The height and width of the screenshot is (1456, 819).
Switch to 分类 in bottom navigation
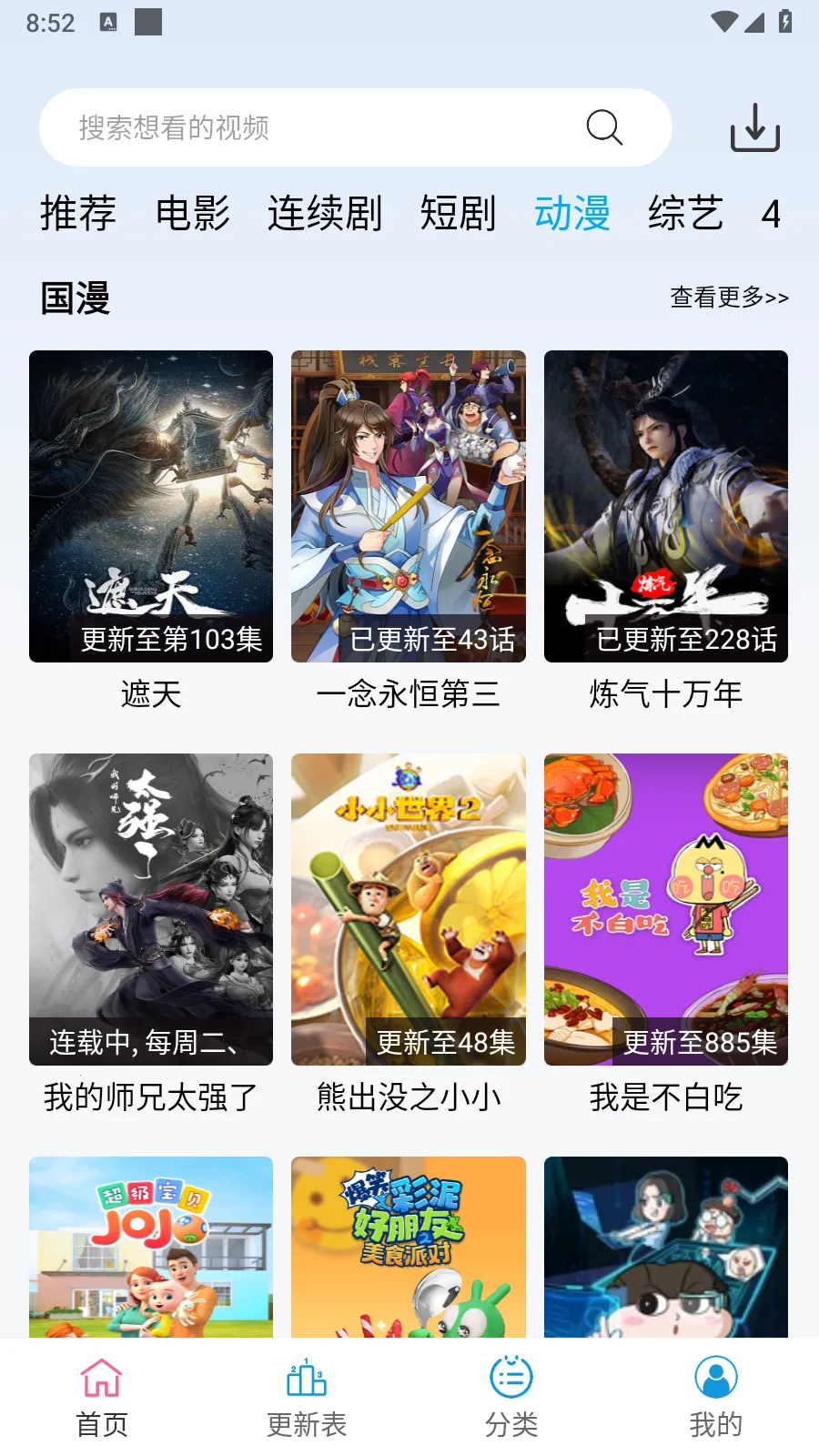point(511,1397)
